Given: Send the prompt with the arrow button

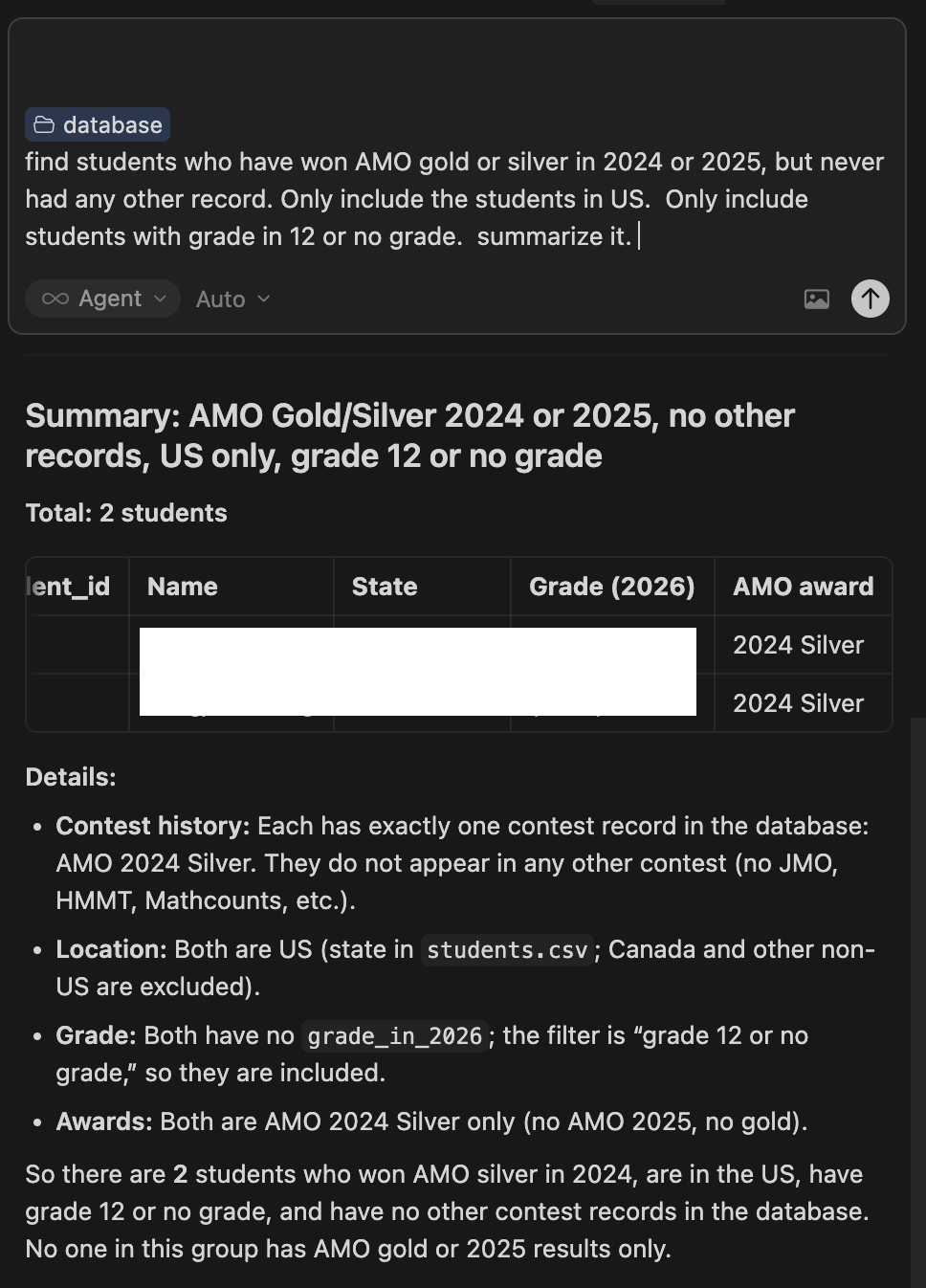Looking at the screenshot, I should point(870,299).
